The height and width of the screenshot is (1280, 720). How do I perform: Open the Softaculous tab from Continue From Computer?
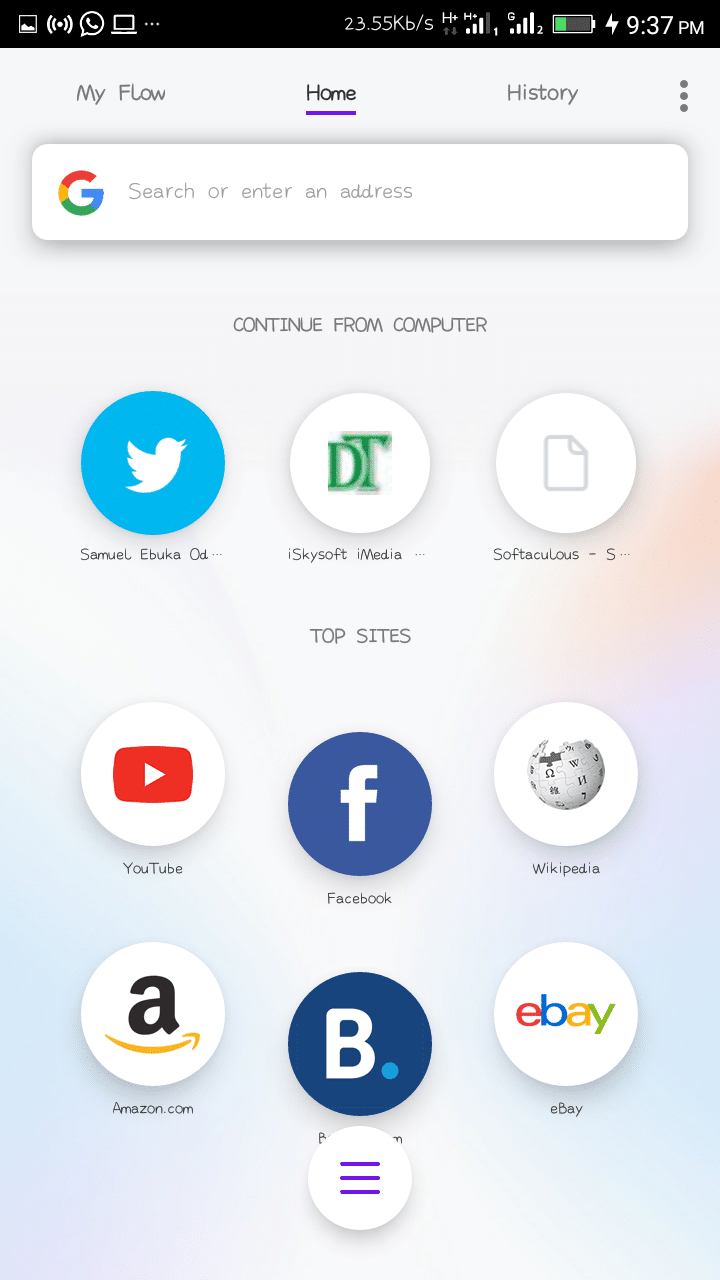(565, 462)
